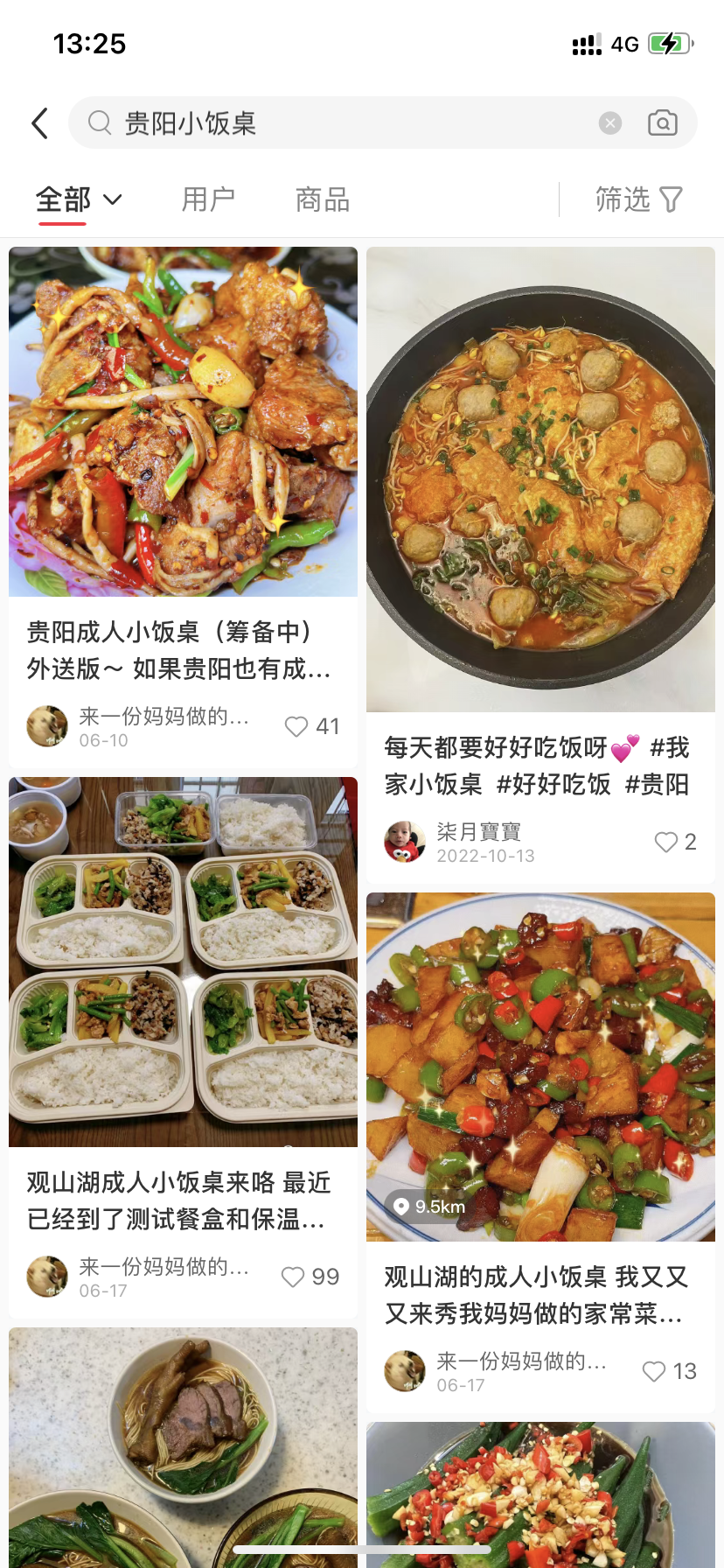Open 柒月寶寶's profile avatar
This screenshot has height=1568, width=724.
coord(404,842)
